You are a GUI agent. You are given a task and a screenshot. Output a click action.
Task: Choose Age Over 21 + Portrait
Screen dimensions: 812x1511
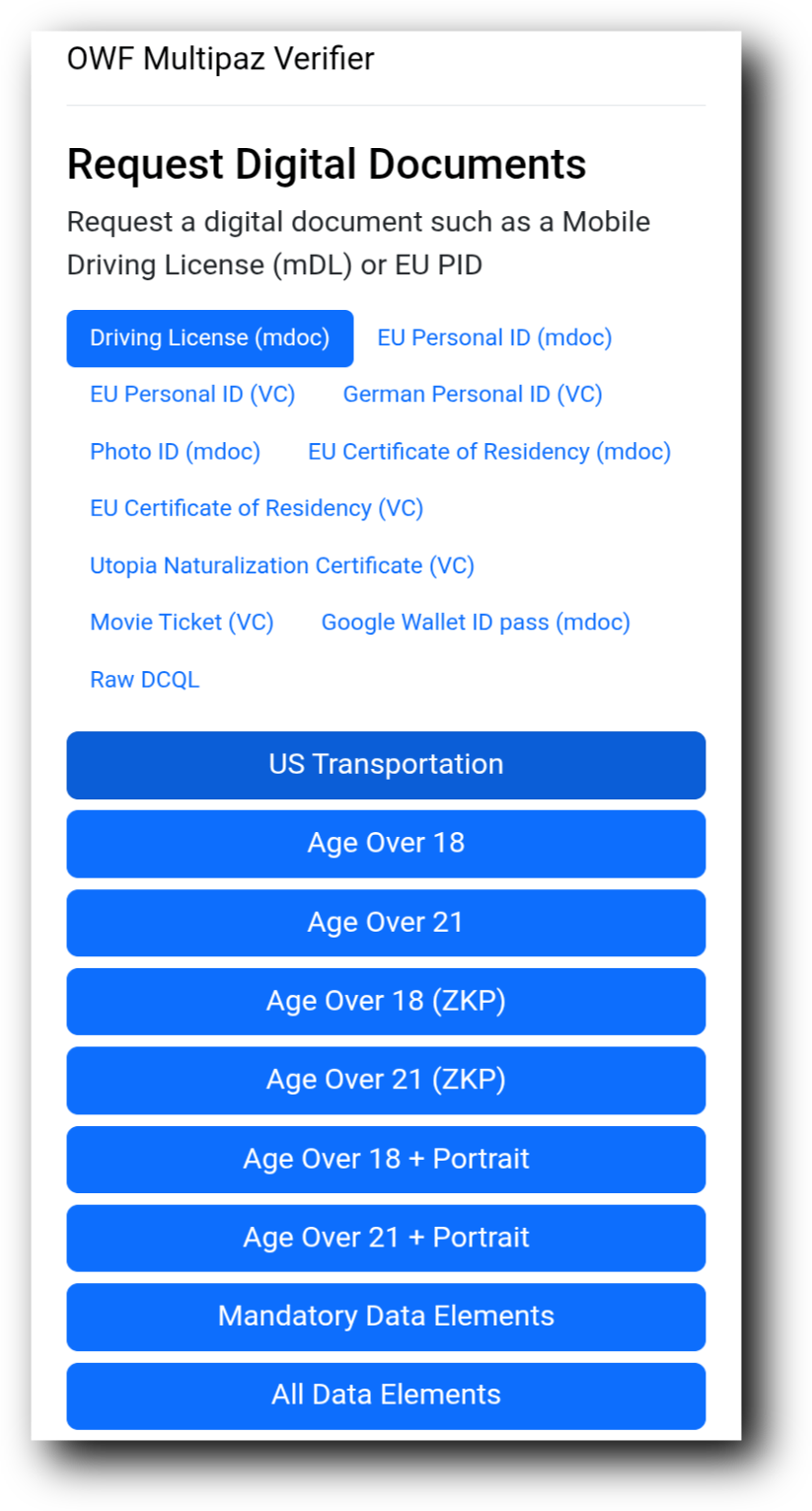click(386, 1238)
